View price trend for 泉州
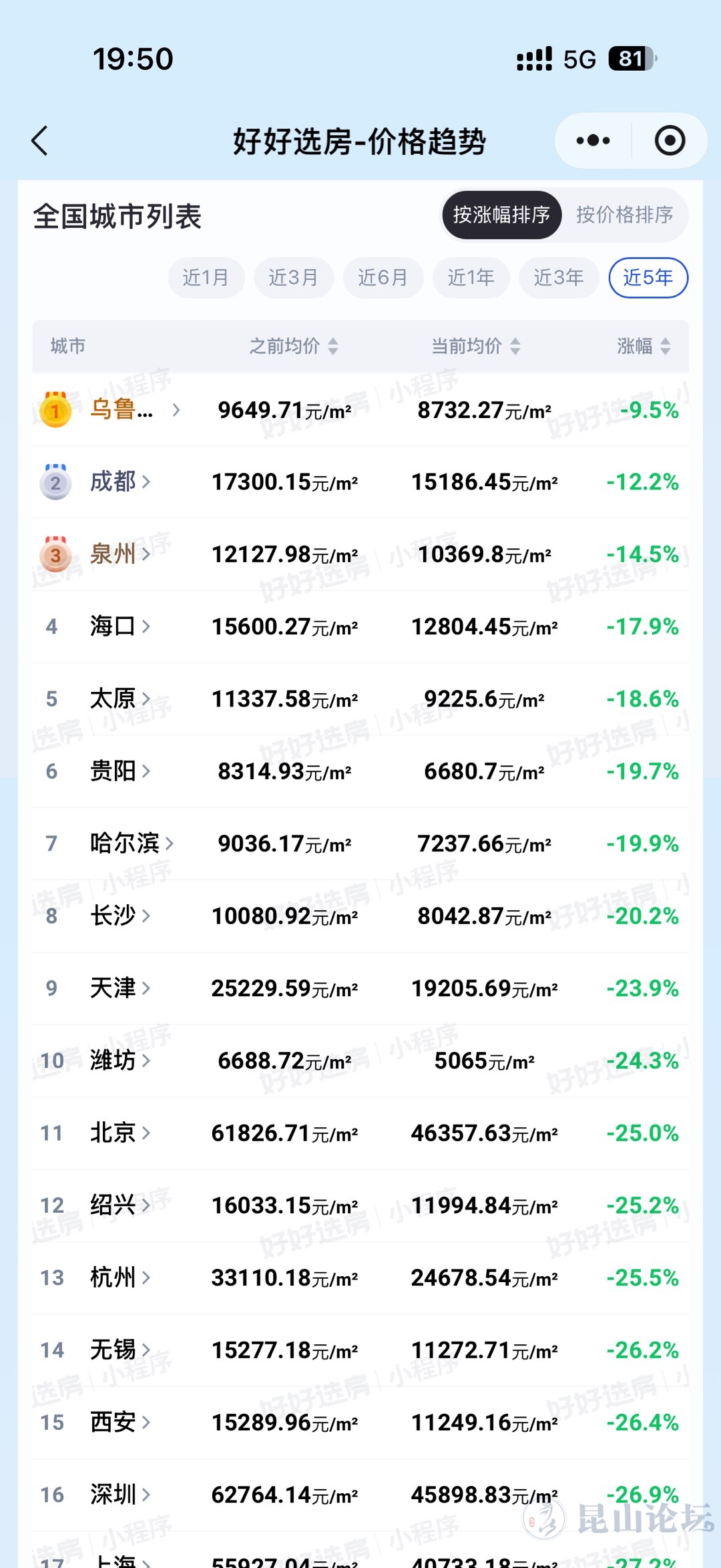721x1568 pixels. (120, 554)
